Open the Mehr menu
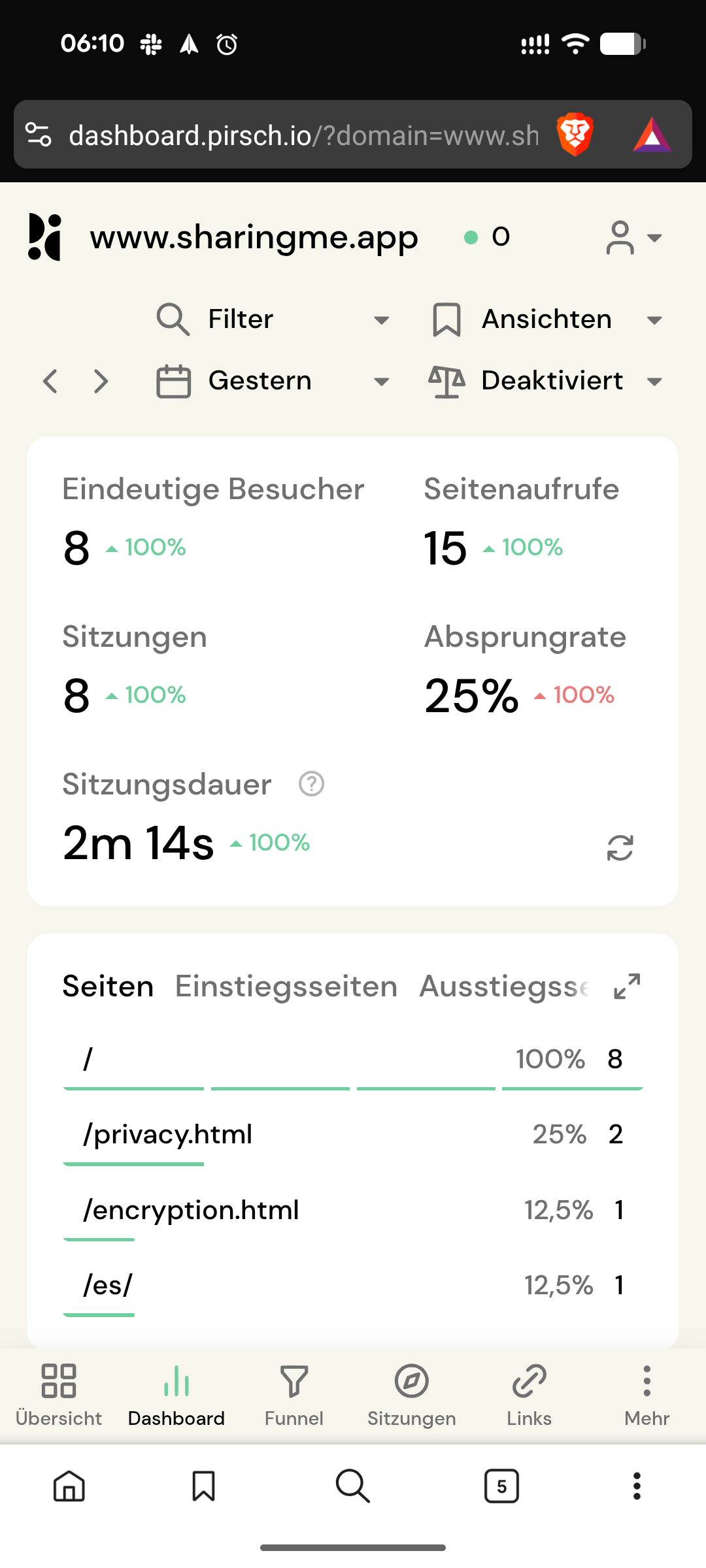The width and height of the screenshot is (706, 1568). pos(647,1396)
